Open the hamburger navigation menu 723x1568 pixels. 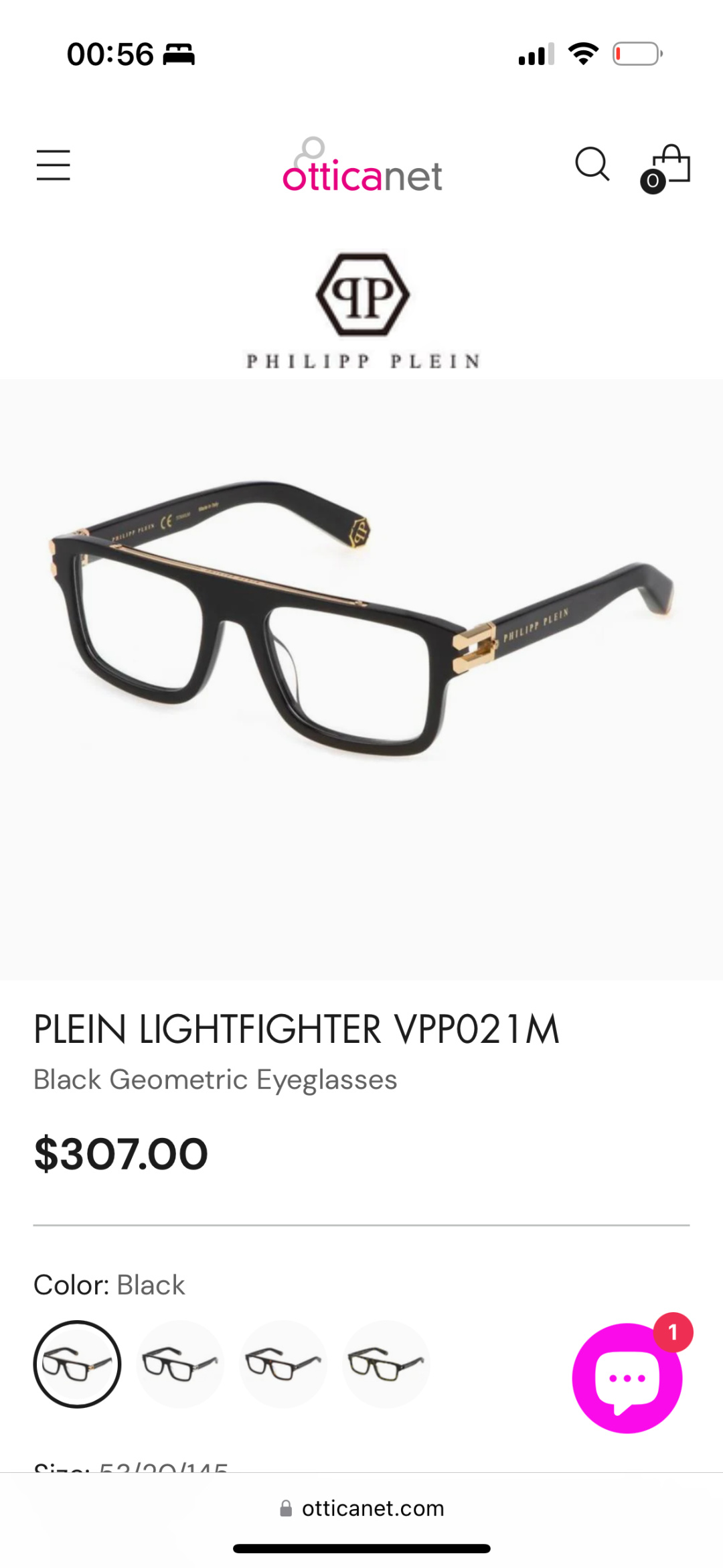point(53,165)
